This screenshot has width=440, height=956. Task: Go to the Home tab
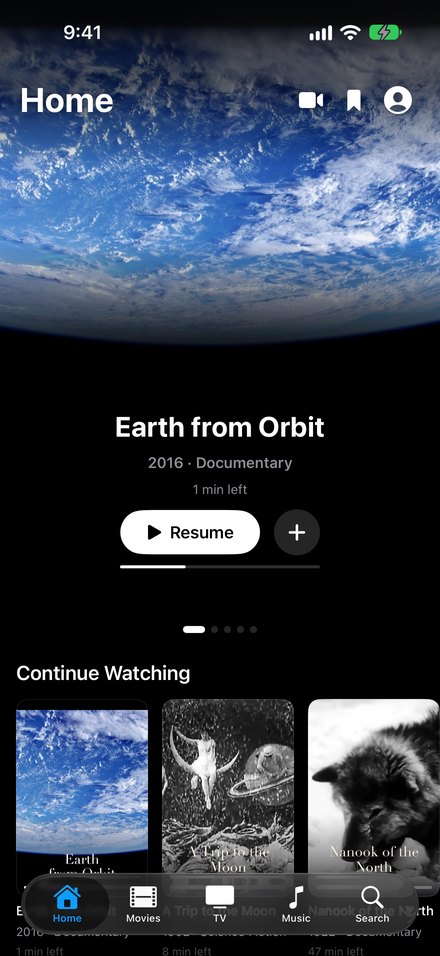[67, 904]
